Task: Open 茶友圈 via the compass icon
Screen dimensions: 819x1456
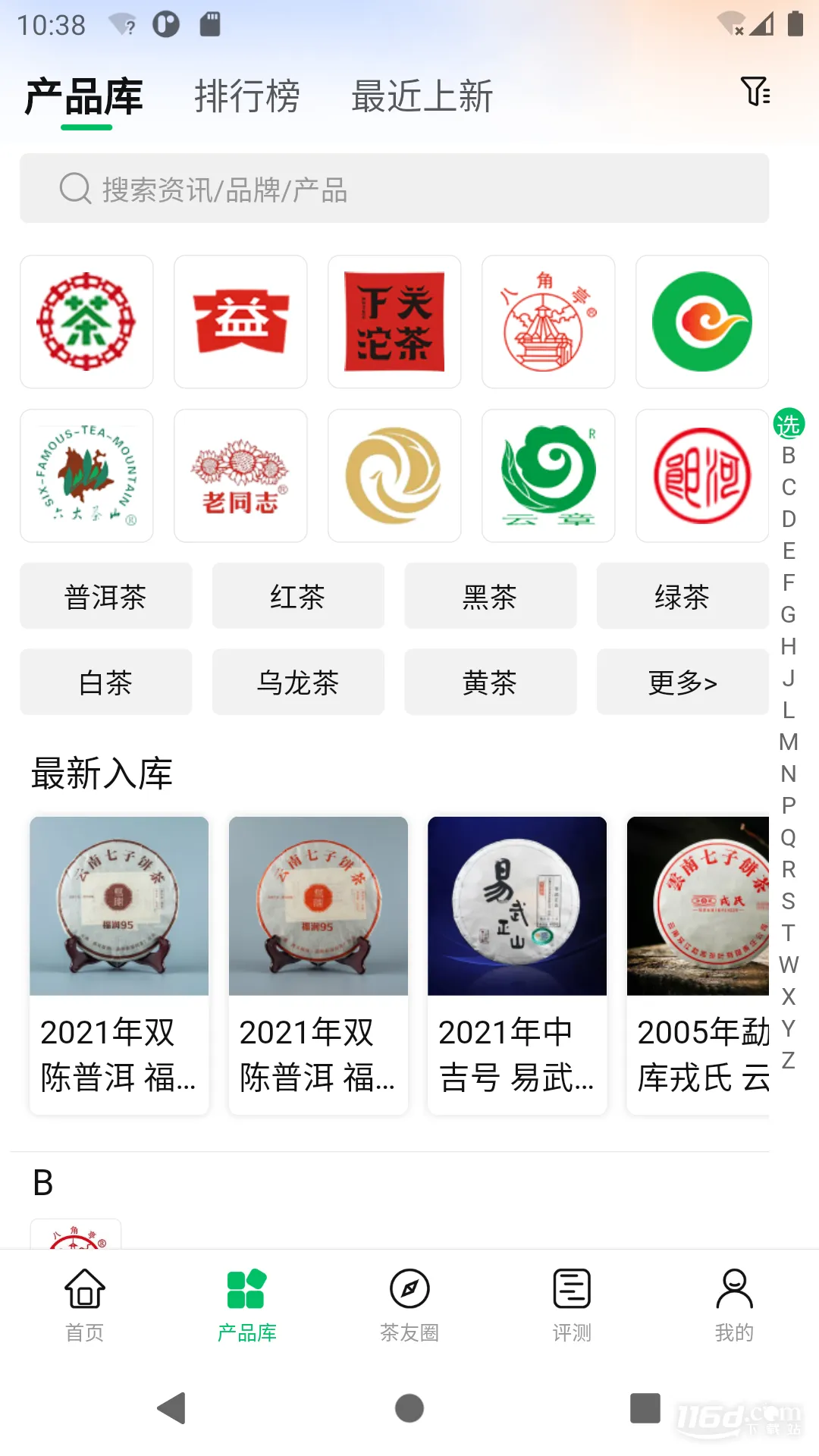Action: pos(409,1301)
